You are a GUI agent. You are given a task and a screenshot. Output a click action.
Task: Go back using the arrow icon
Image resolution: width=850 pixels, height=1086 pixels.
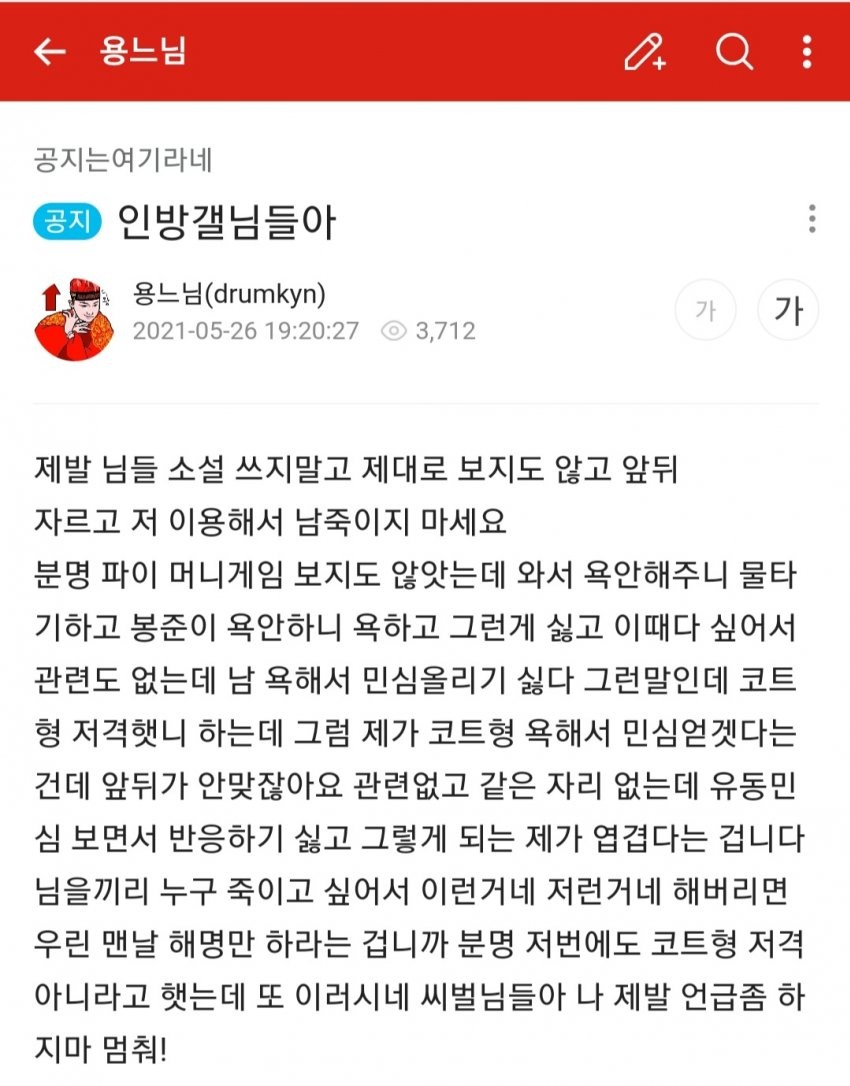[49, 52]
